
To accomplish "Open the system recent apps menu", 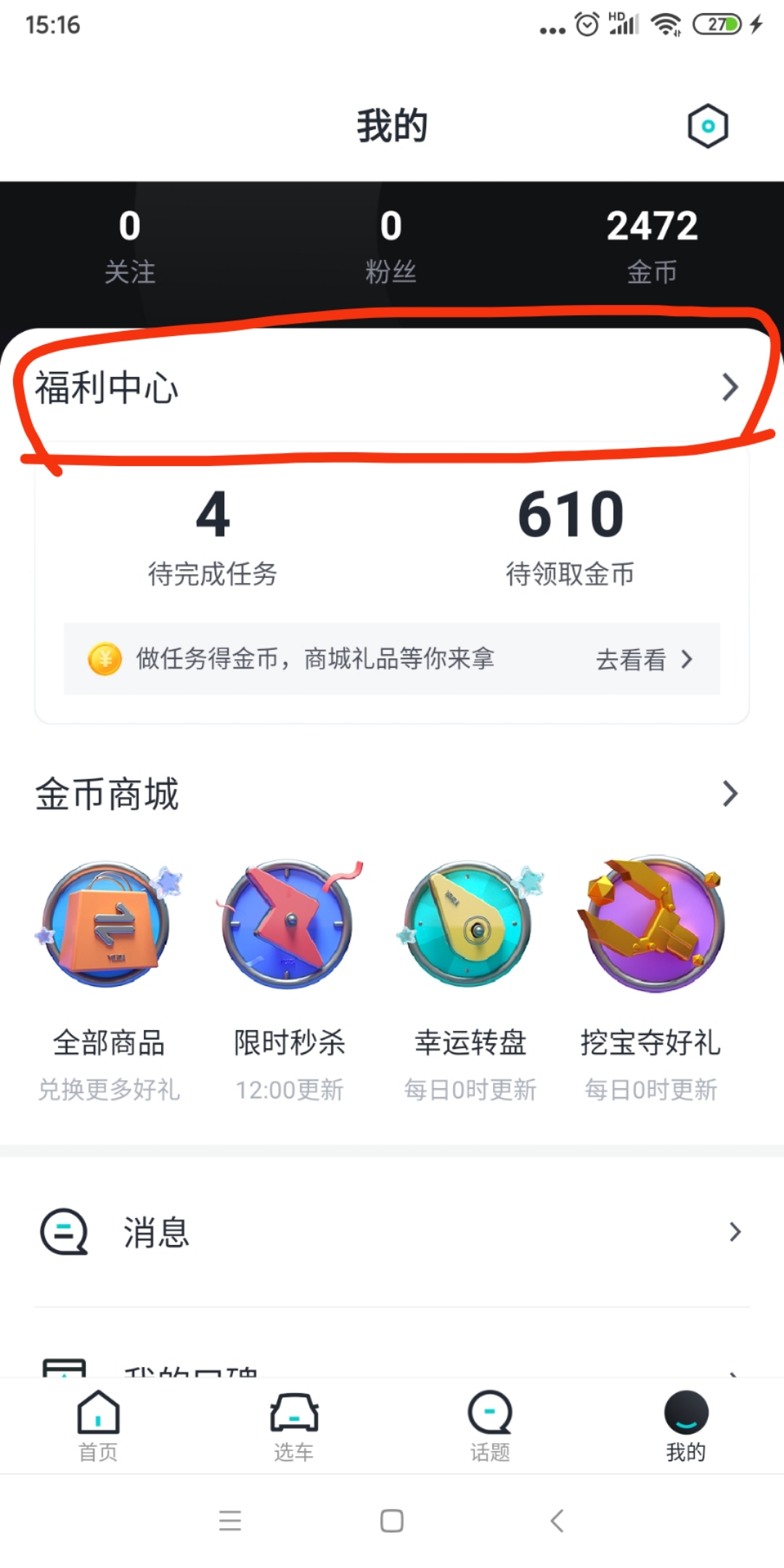I will click(229, 1520).
